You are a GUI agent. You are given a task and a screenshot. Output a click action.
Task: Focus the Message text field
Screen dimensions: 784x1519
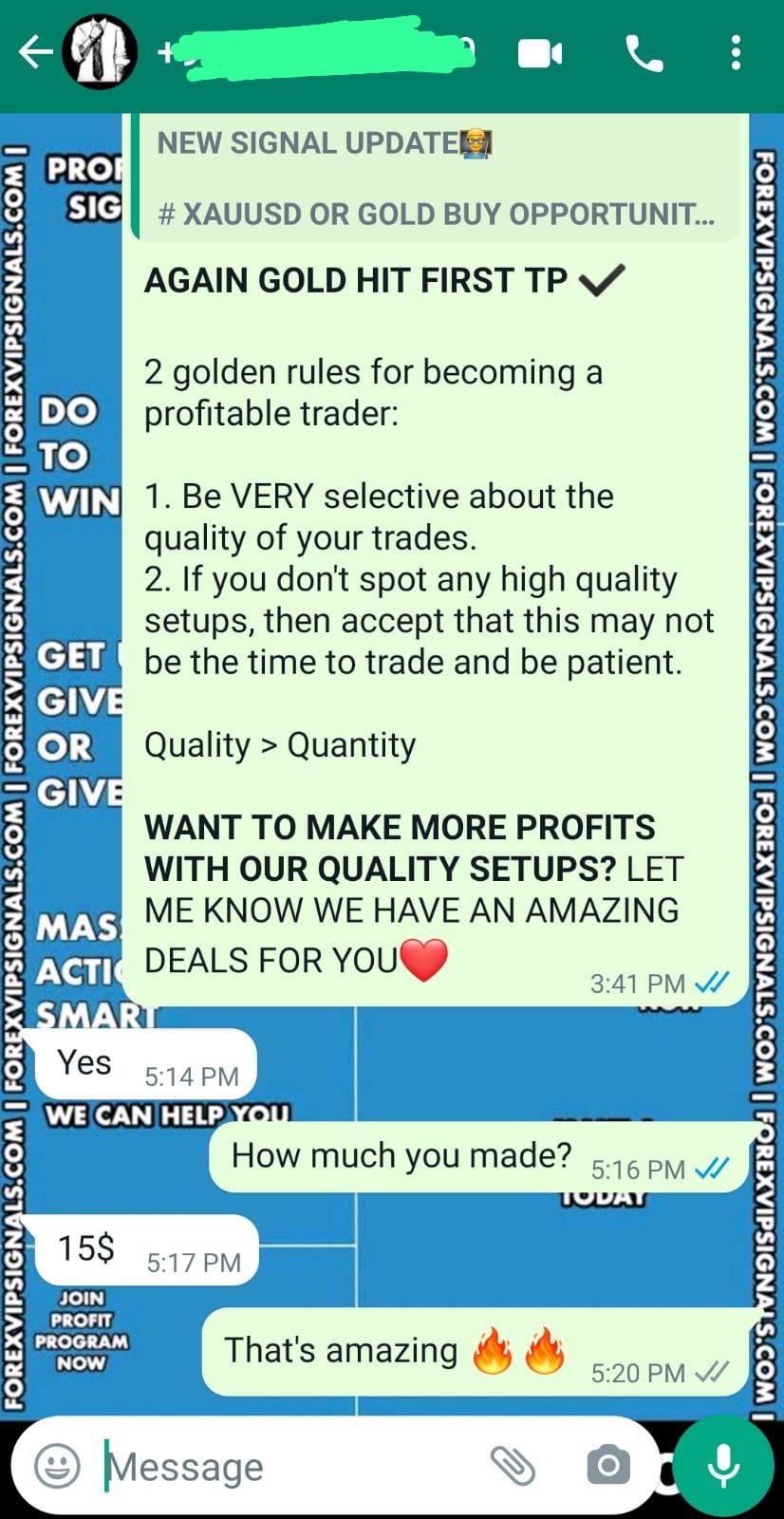[285, 1467]
